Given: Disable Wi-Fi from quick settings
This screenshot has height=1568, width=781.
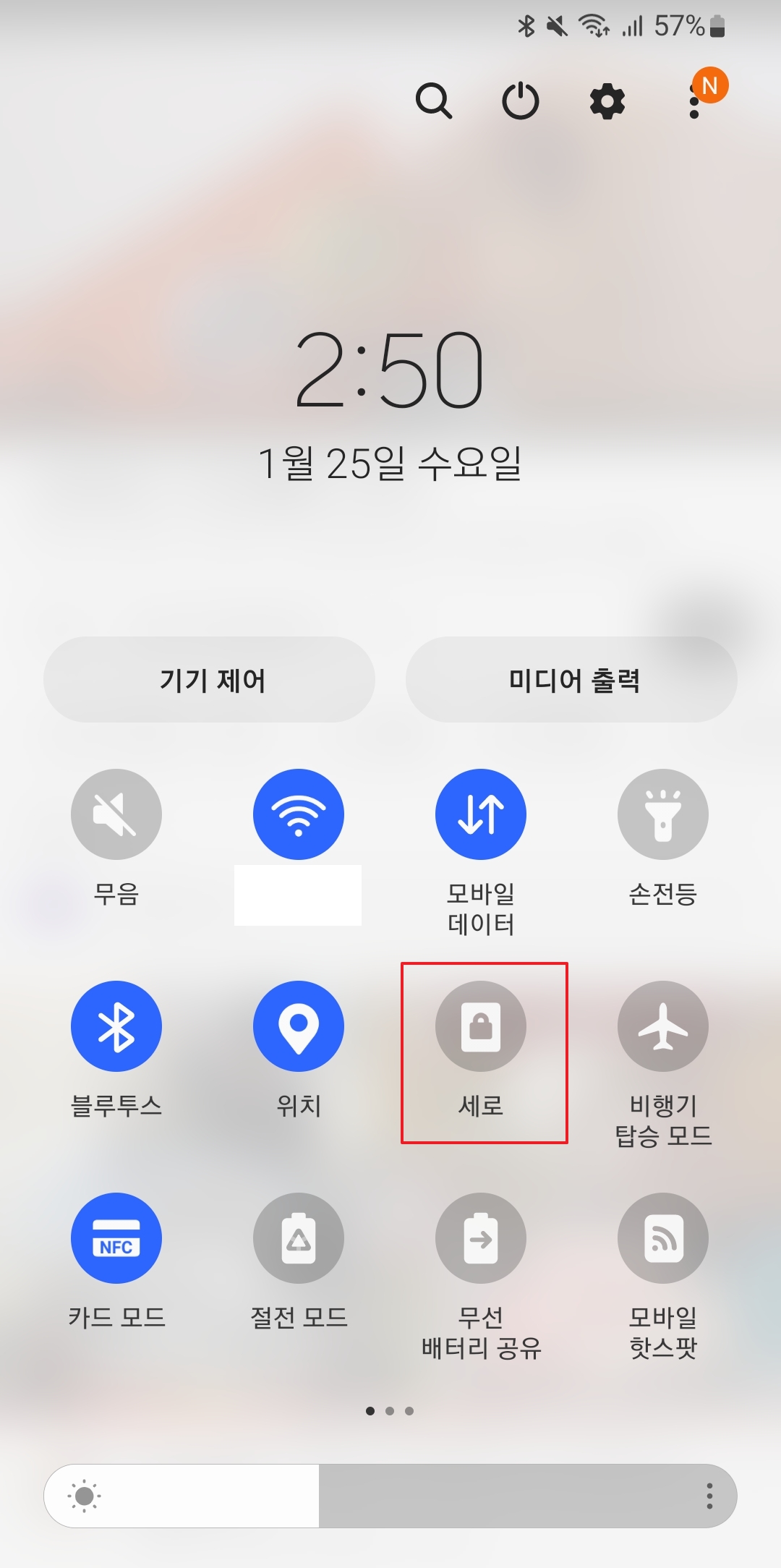Looking at the screenshot, I should click(299, 813).
